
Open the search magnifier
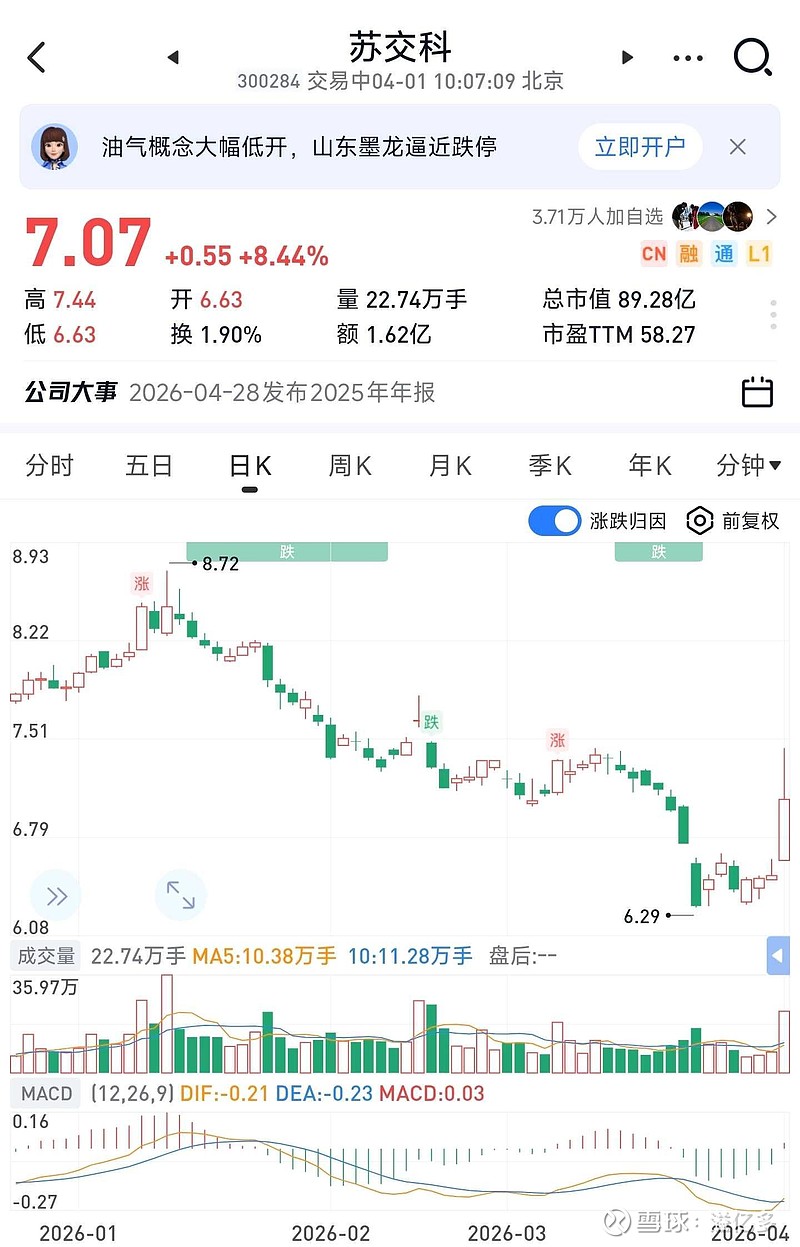[752, 58]
